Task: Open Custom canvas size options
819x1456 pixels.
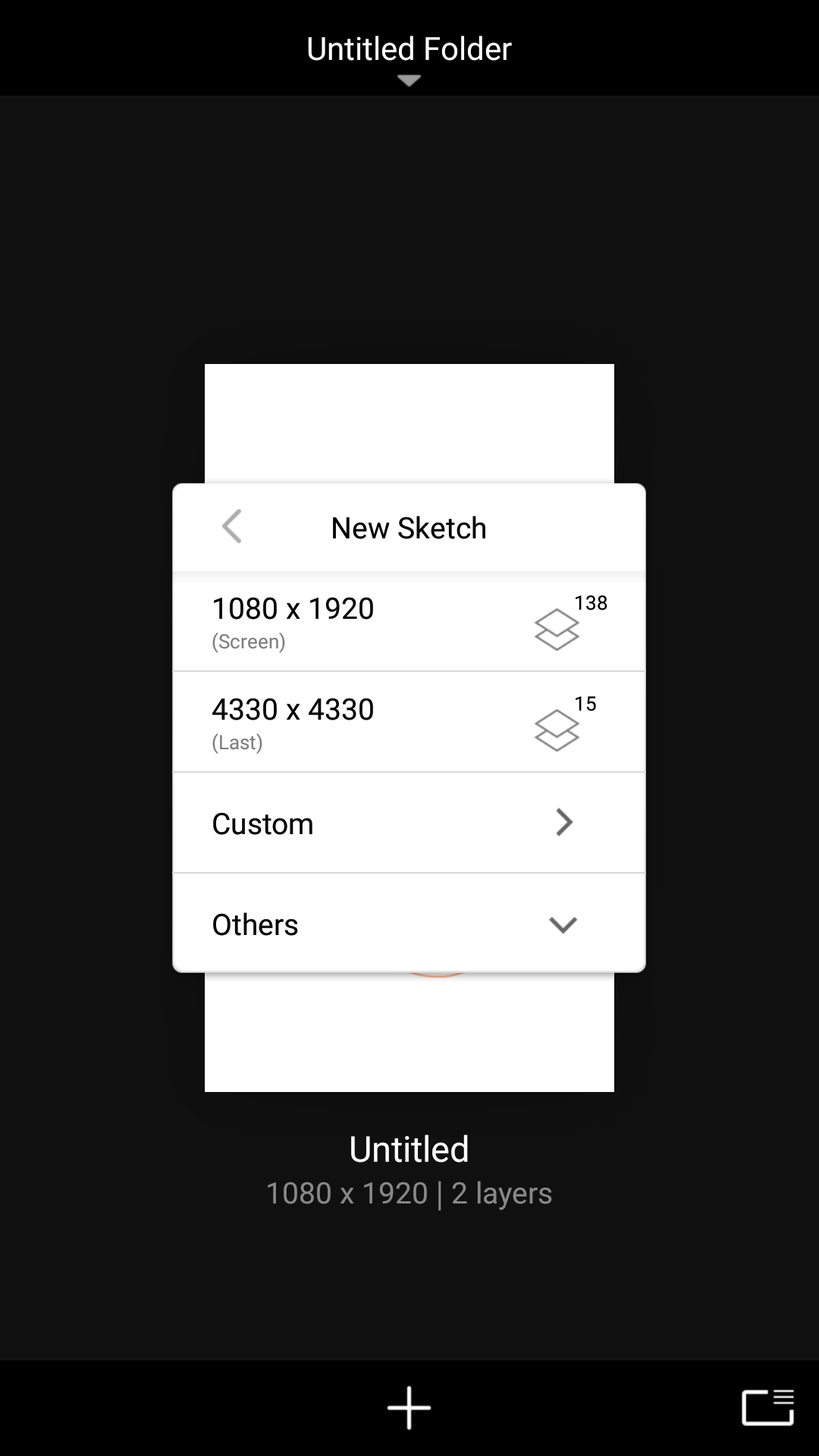Action: coord(409,823)
